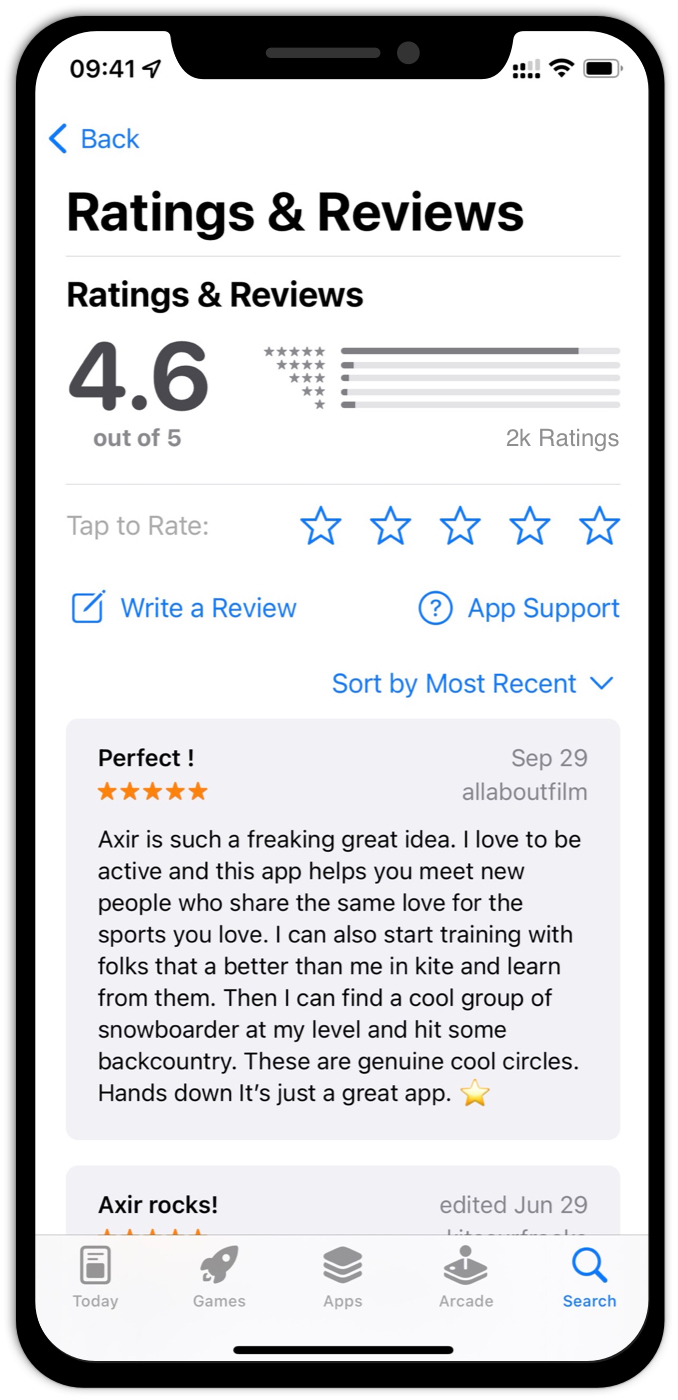Go back to the previous page
This screenshot has height=1400, width=678.
94,139
